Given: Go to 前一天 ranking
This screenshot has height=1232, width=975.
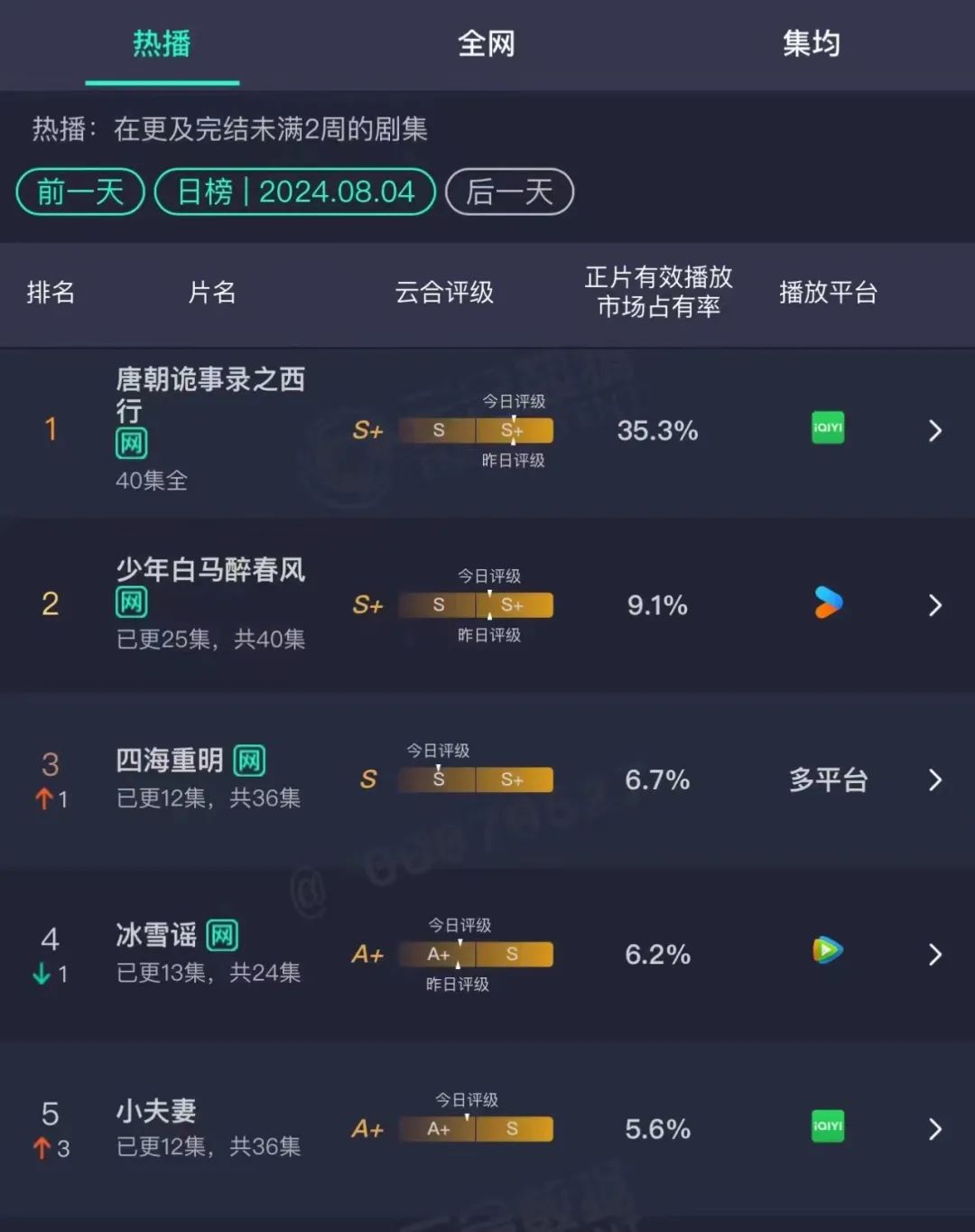Looking at the screenshot, I should click(x=80, y=191).
